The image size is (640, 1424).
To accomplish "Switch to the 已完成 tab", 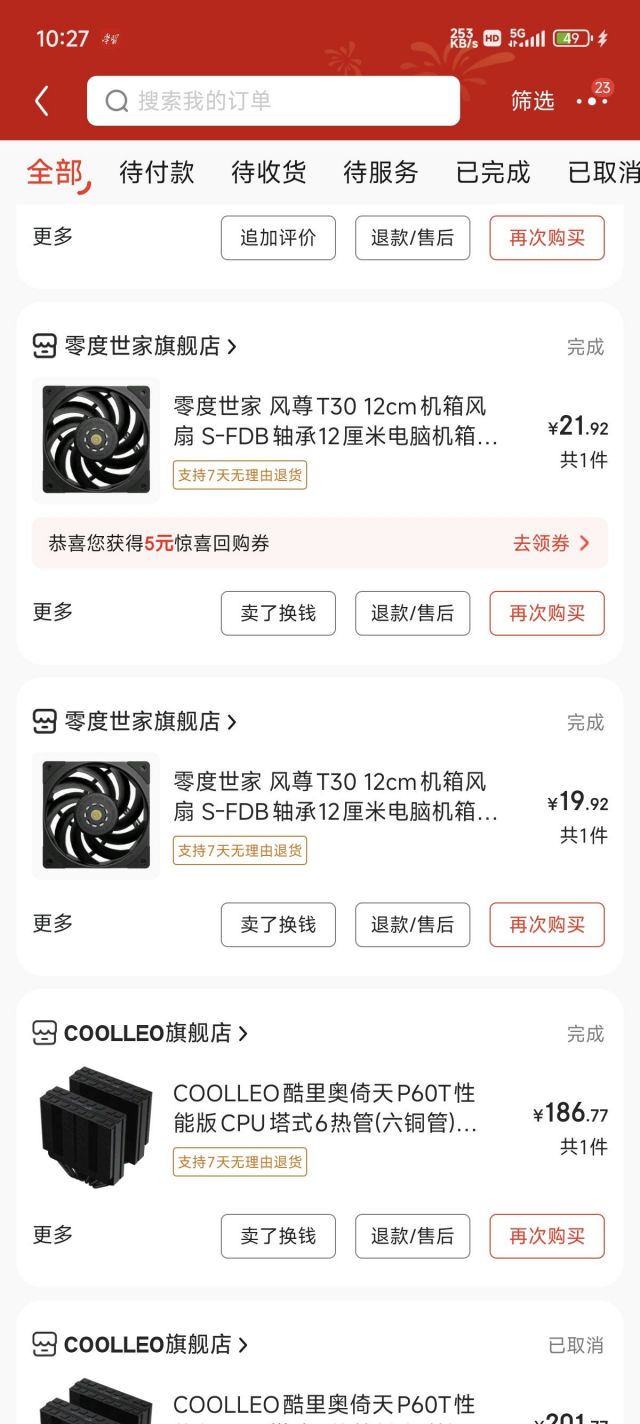I will (493, 172).
